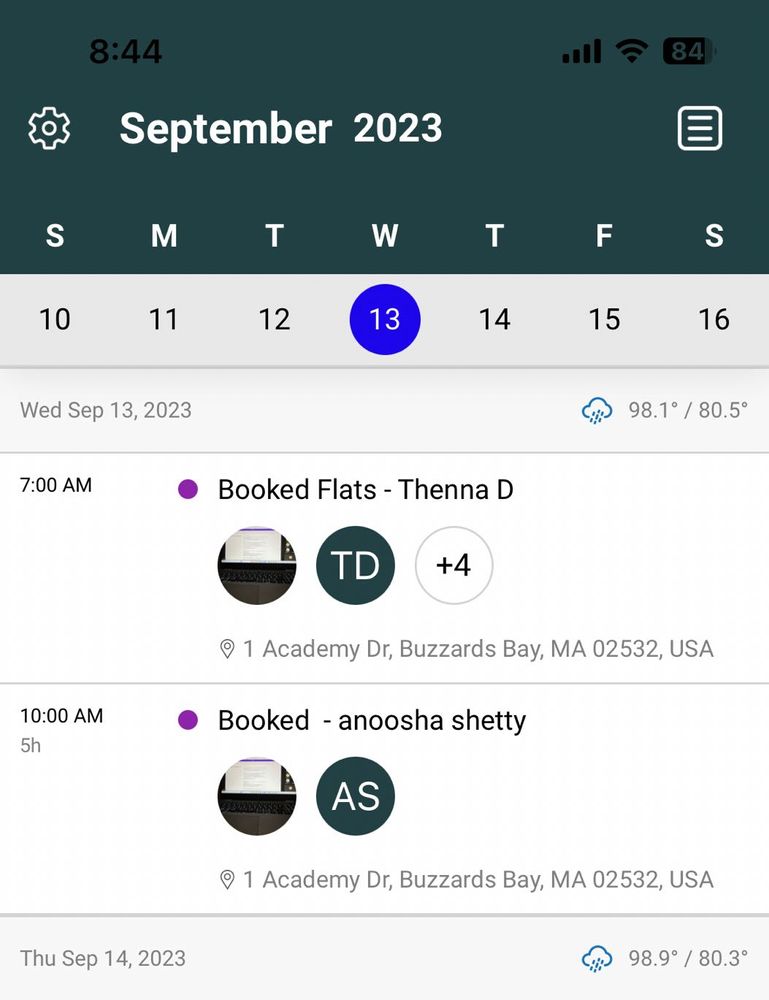Open the Booked - anoosha shetty event title
769x1000 pixels.
(372, 720)
